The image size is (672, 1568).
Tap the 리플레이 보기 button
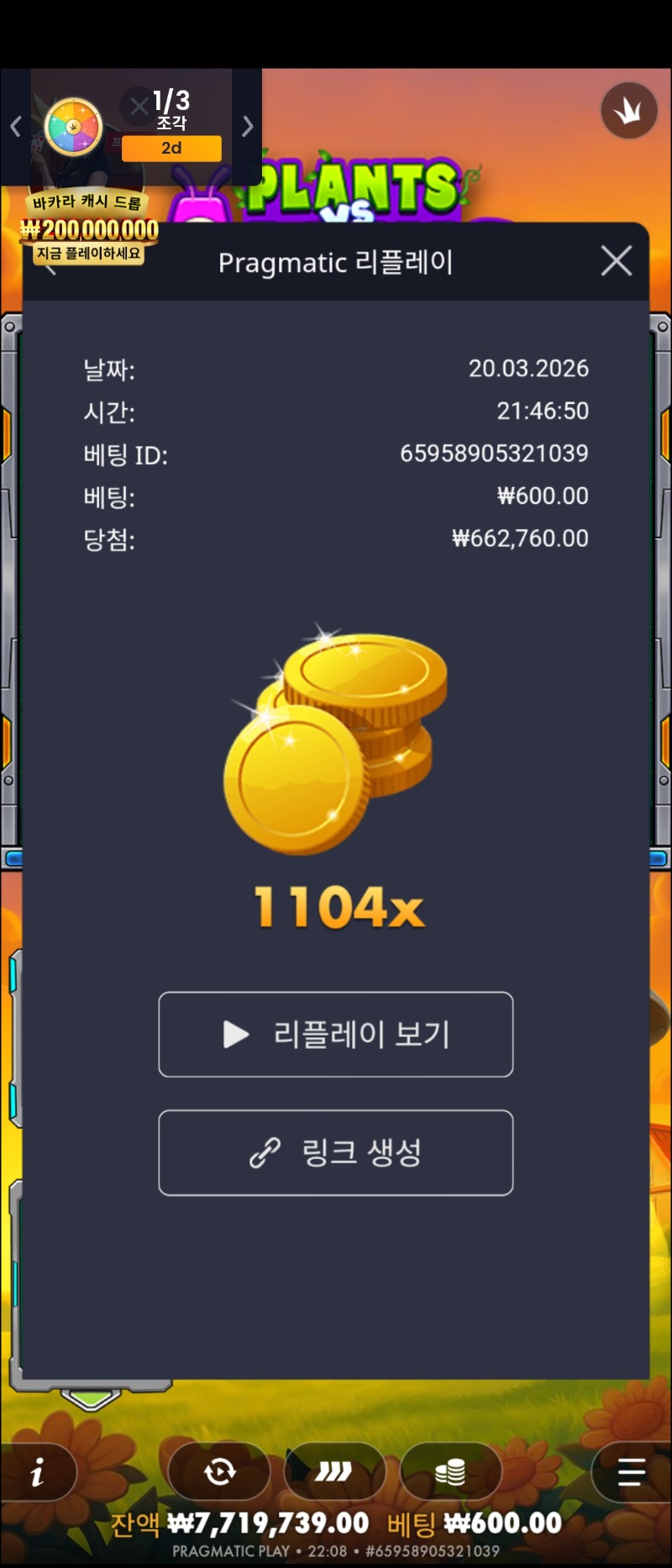pyautogui.click(x=336, y=1034)
